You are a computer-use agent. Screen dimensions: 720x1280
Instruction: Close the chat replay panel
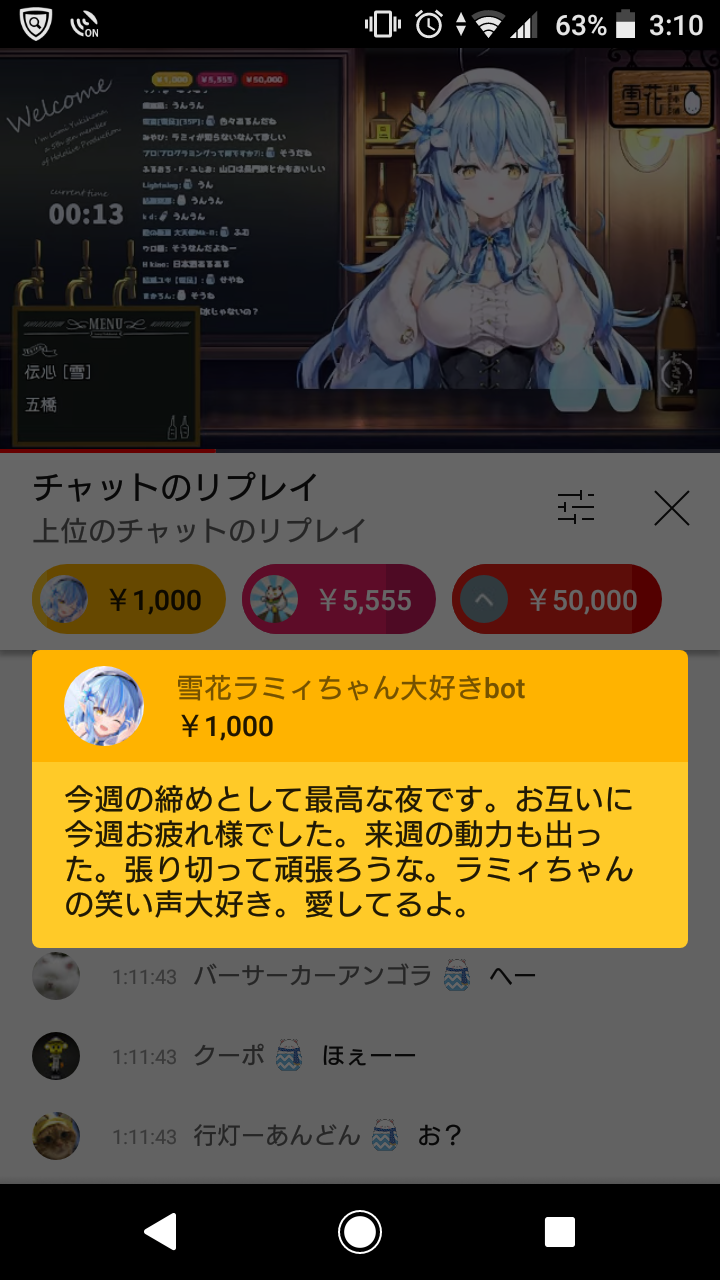672,508
